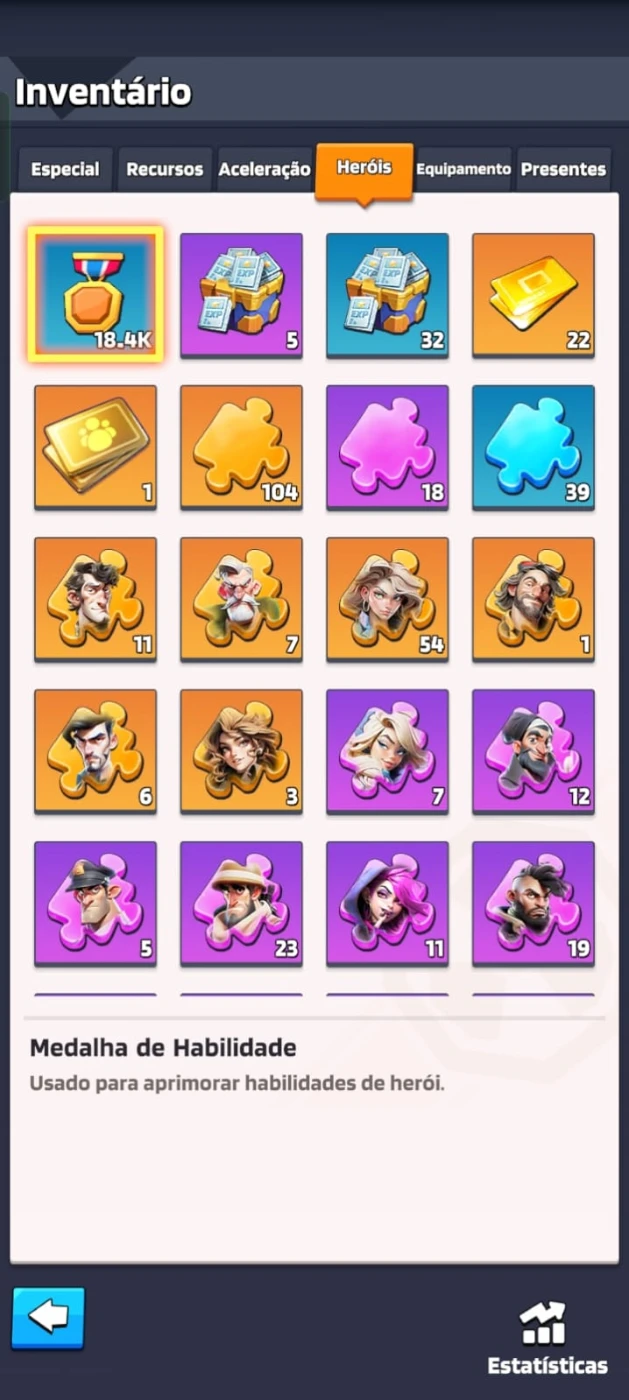Select the purple EXP chest with 5

coord(241,294)
